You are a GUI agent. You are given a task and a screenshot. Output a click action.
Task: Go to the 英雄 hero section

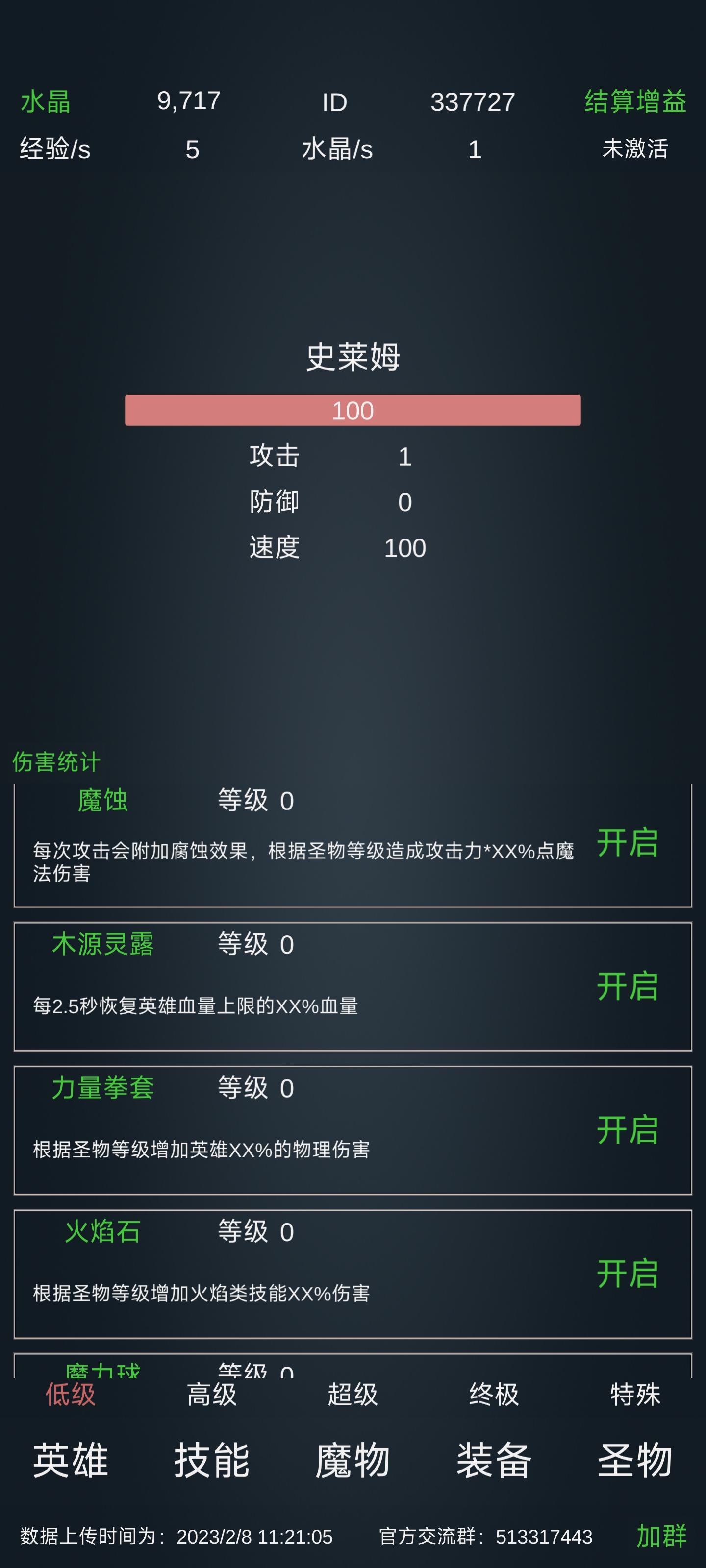[x=71, y=1460]
